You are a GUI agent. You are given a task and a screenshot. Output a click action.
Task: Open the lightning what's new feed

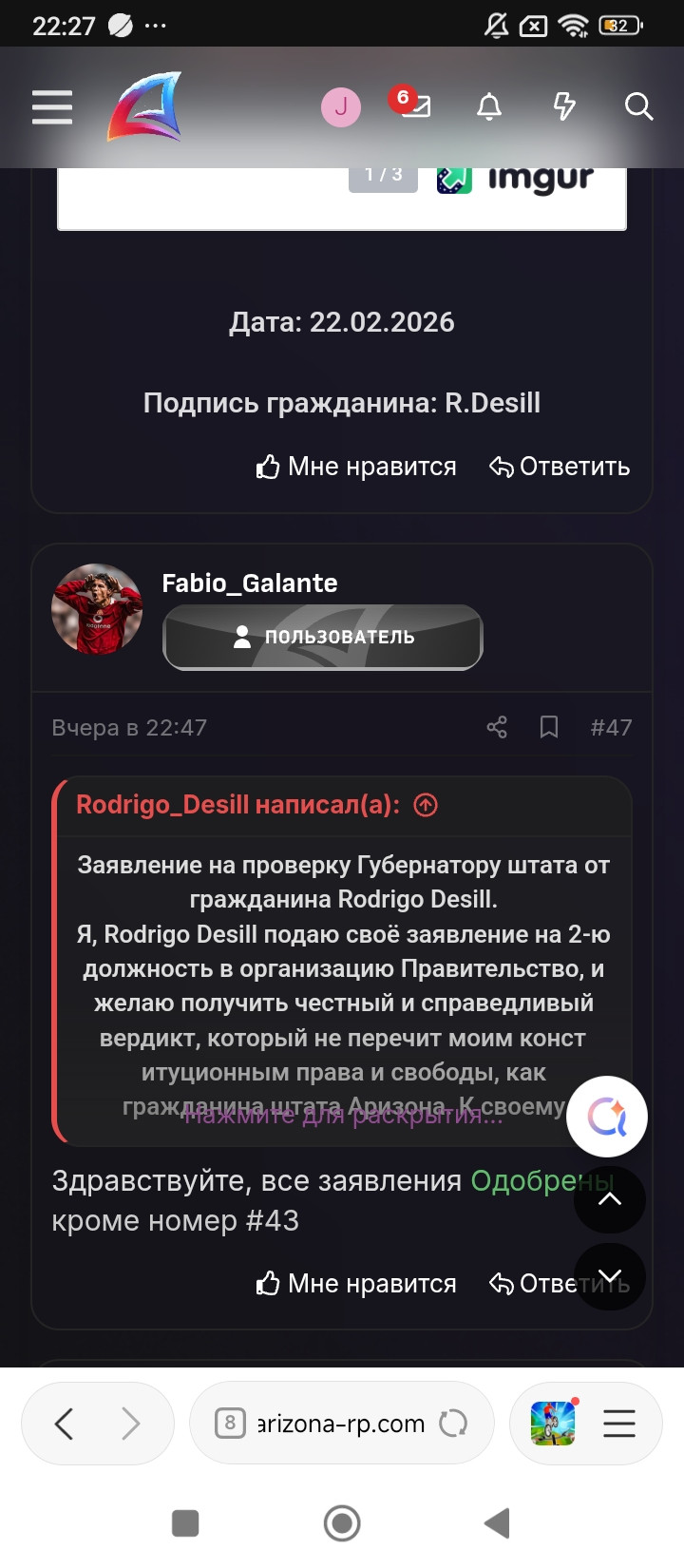pos(564,106)
